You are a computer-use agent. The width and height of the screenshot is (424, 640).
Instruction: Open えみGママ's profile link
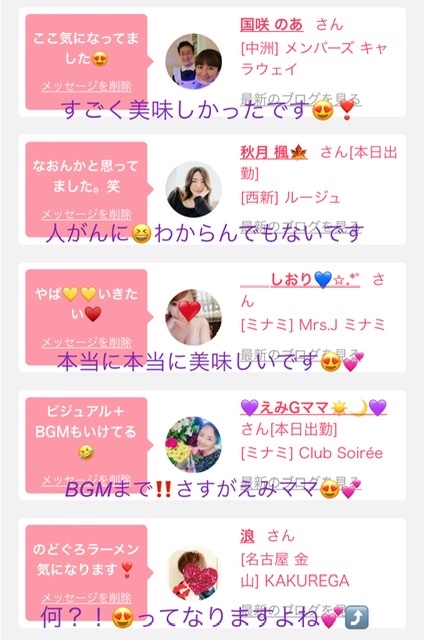313,407
